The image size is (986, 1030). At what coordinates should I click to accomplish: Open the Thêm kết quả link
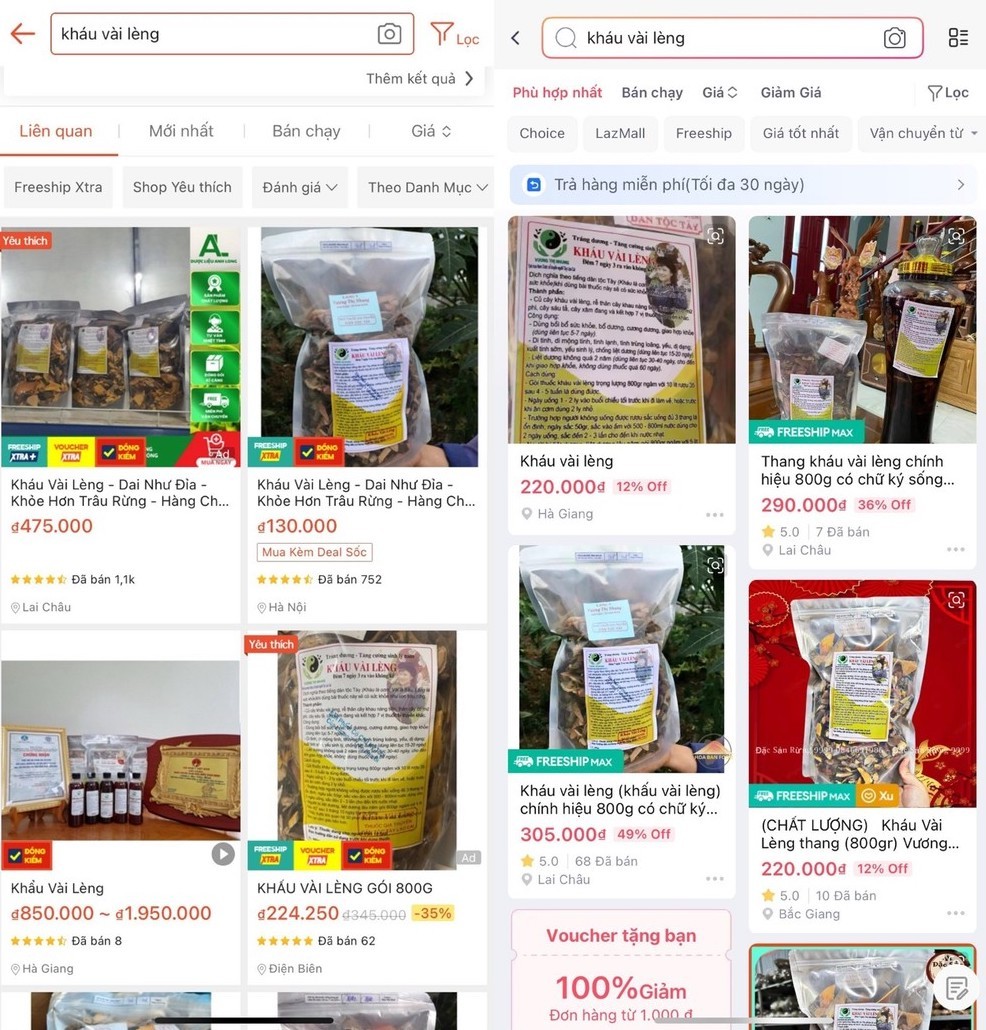point(419,79)
